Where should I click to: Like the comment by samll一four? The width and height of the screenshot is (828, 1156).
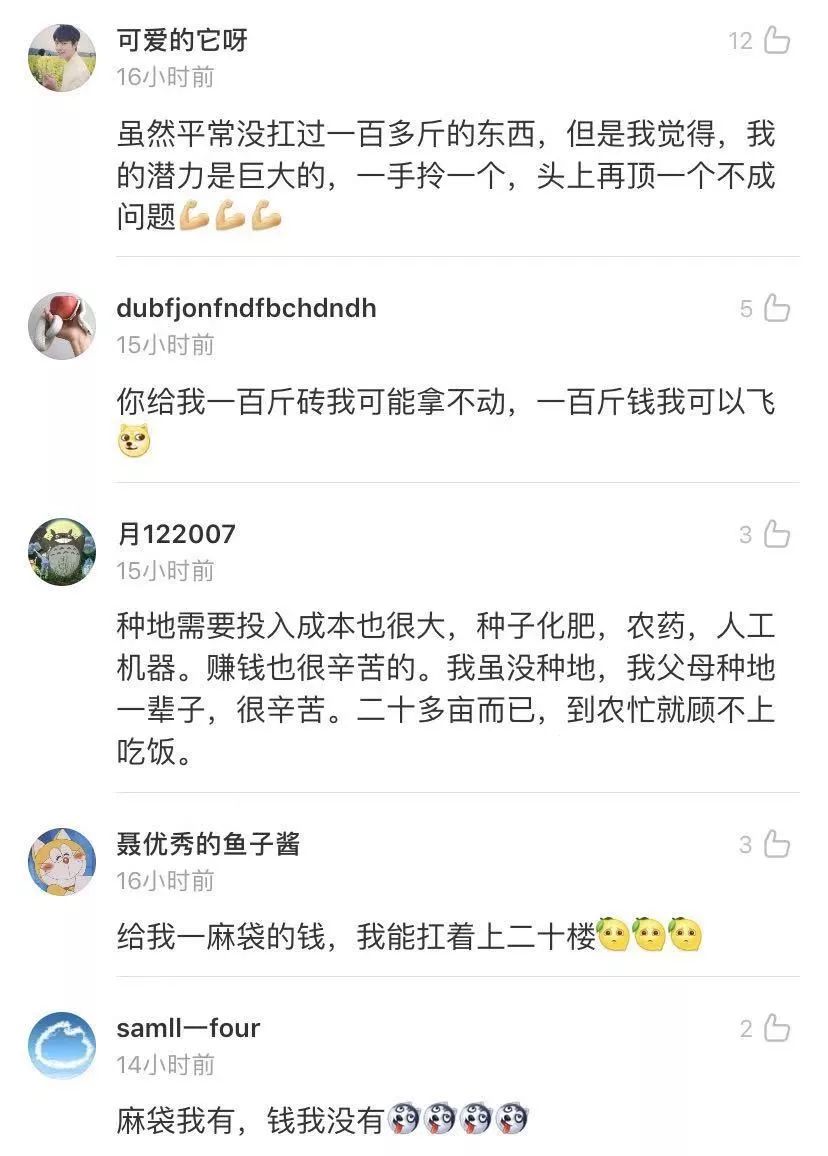click(777, 1028)
